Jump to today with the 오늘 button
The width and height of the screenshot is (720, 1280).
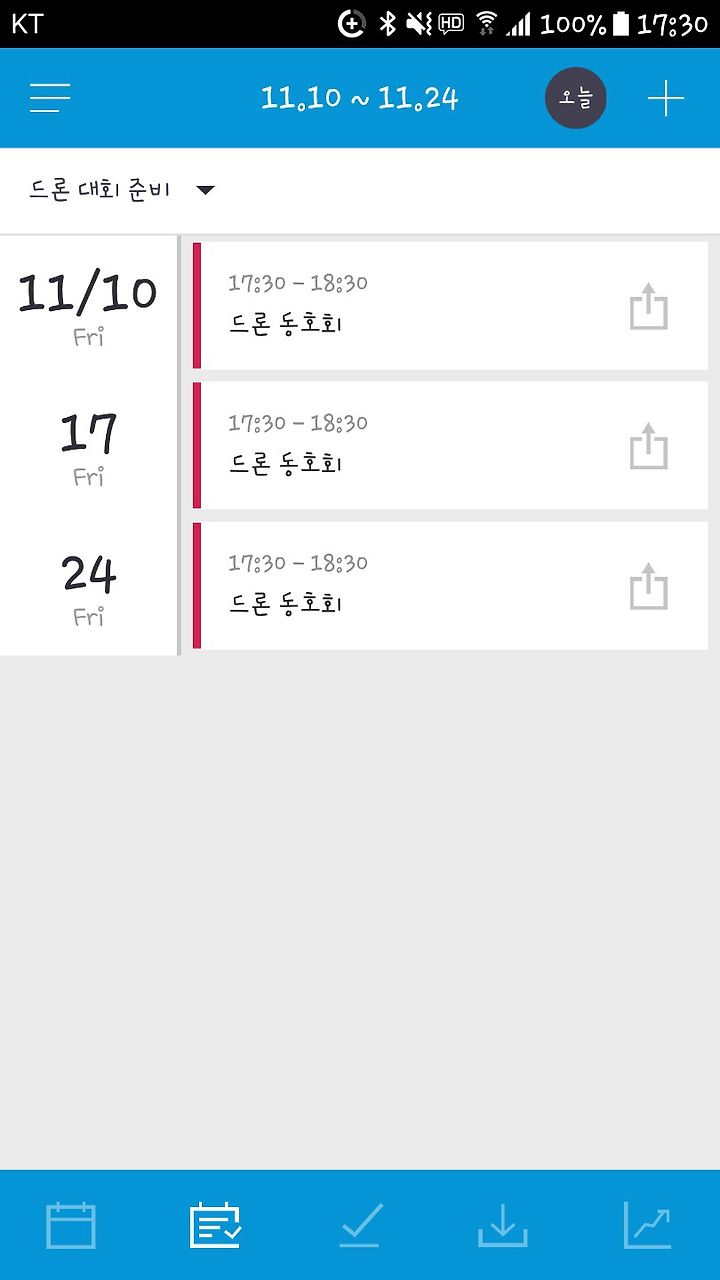tap(575, 98)
